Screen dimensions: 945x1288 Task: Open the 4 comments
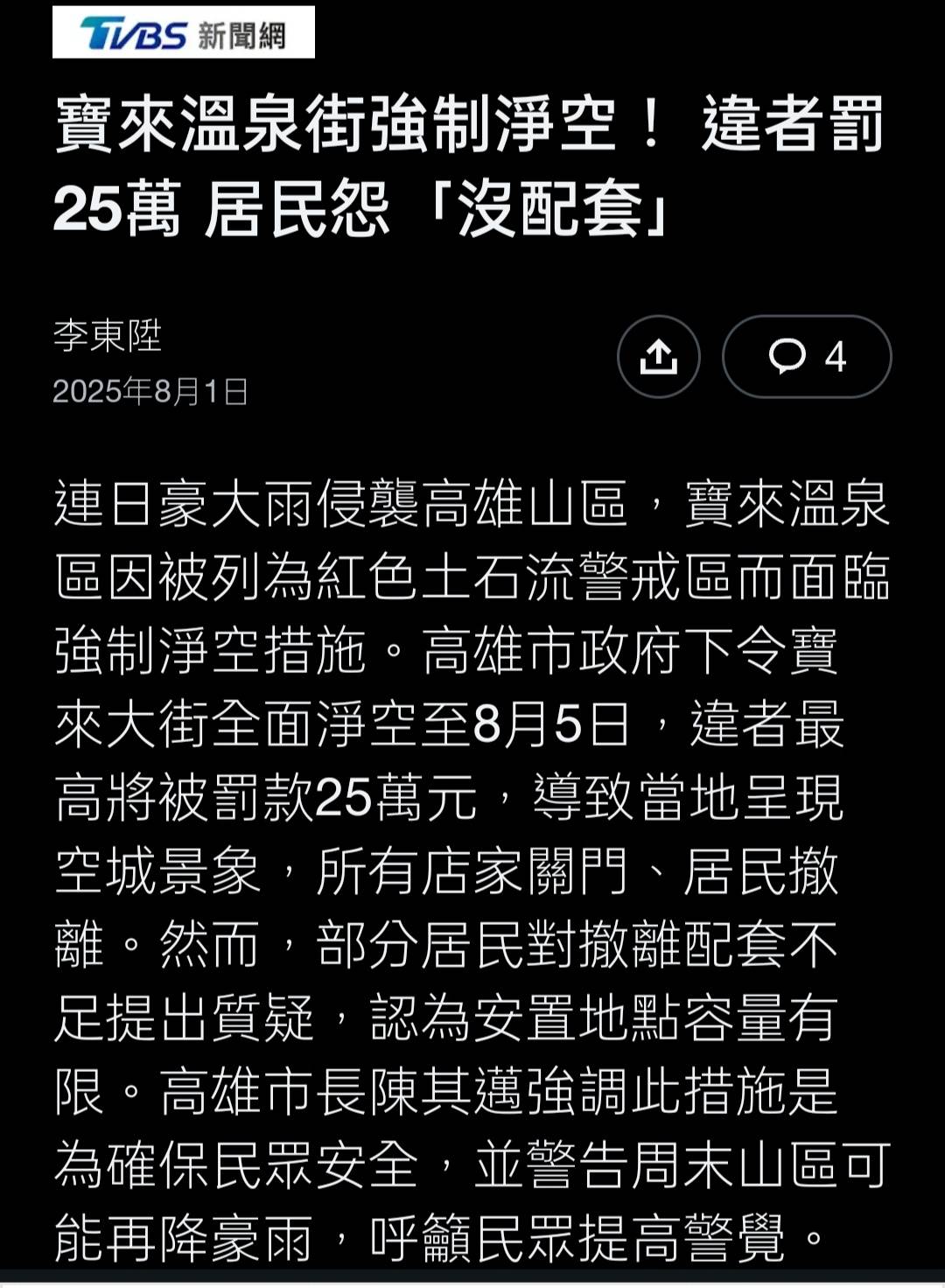pyautogui.click(x=806, y=357)
